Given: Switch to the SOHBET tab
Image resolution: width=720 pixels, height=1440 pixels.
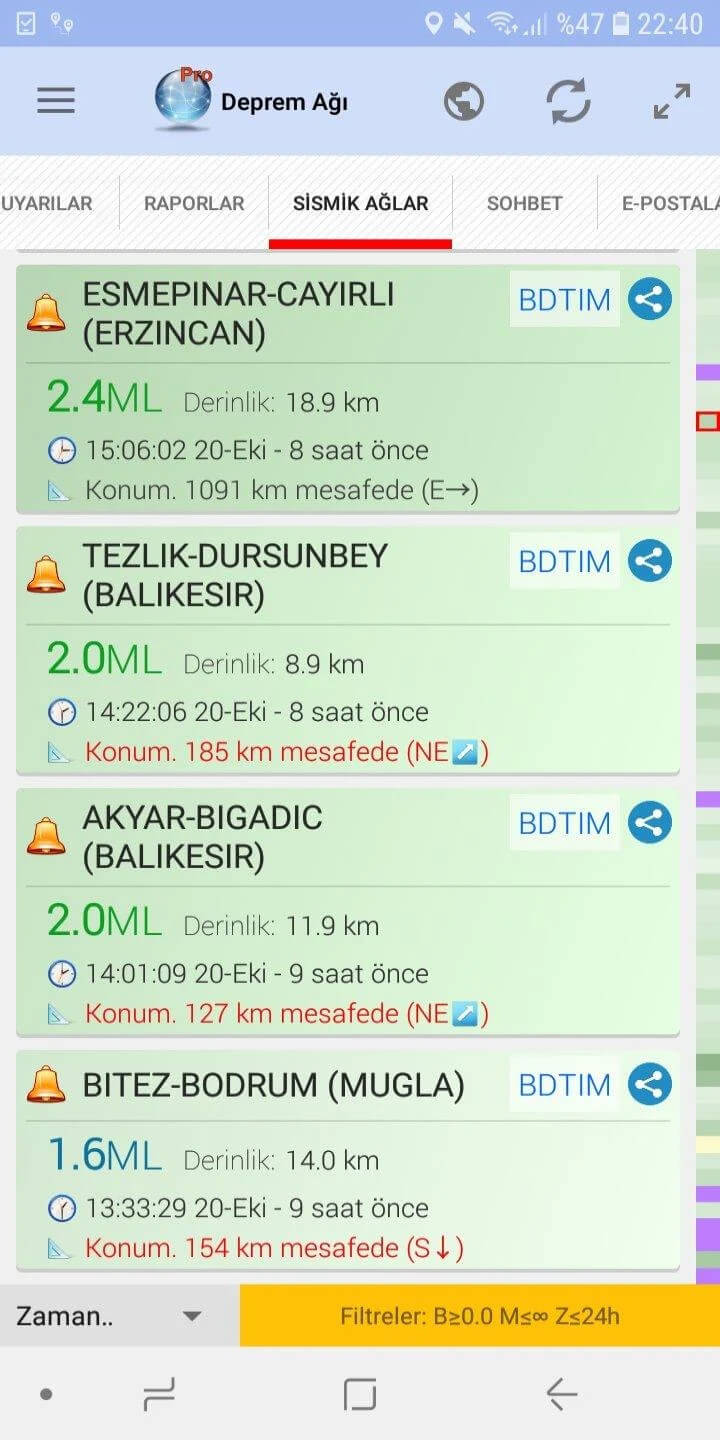Looking at the screenshot, I should [524, 203].
